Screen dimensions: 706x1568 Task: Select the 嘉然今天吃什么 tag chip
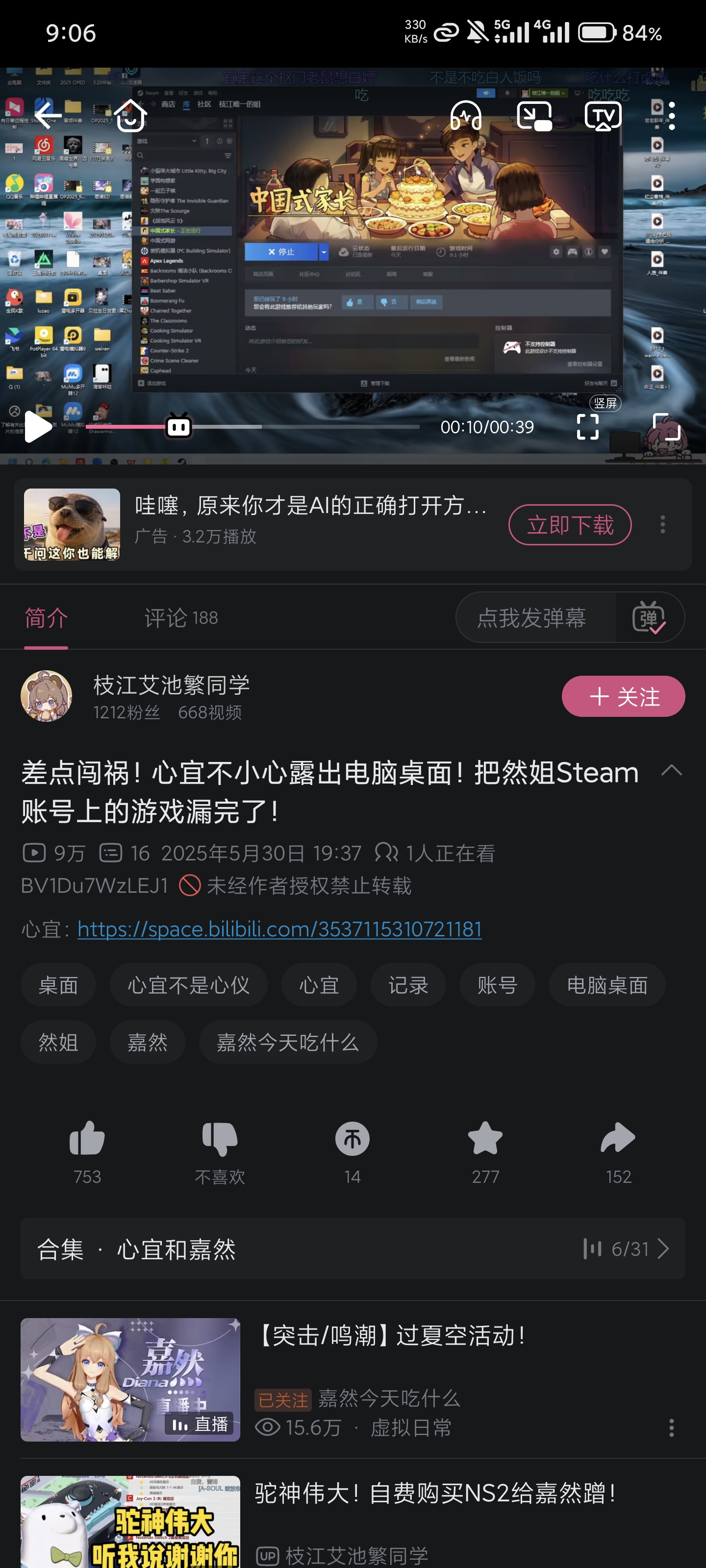287,1042
